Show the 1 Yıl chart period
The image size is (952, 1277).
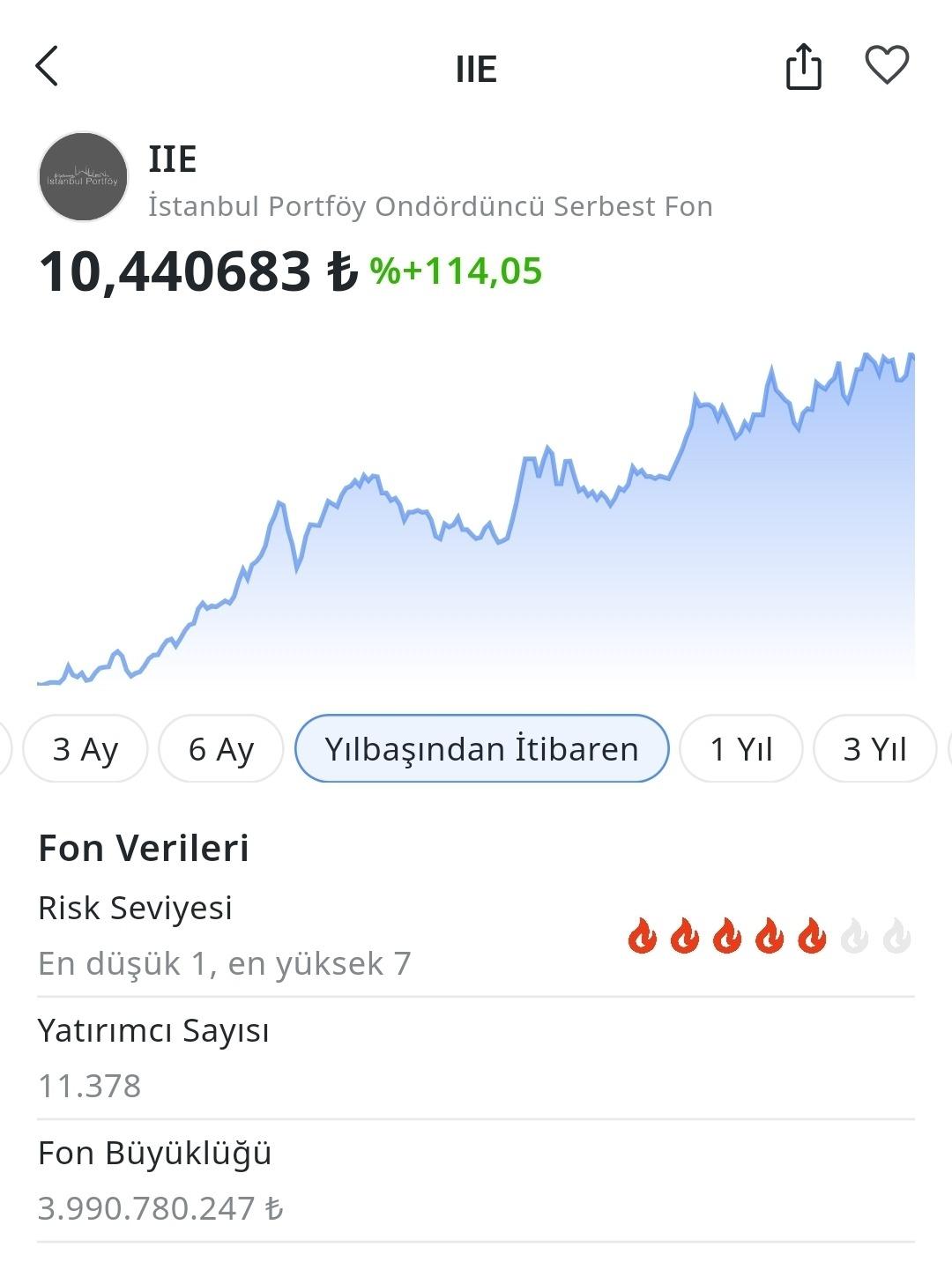[741, 749]
